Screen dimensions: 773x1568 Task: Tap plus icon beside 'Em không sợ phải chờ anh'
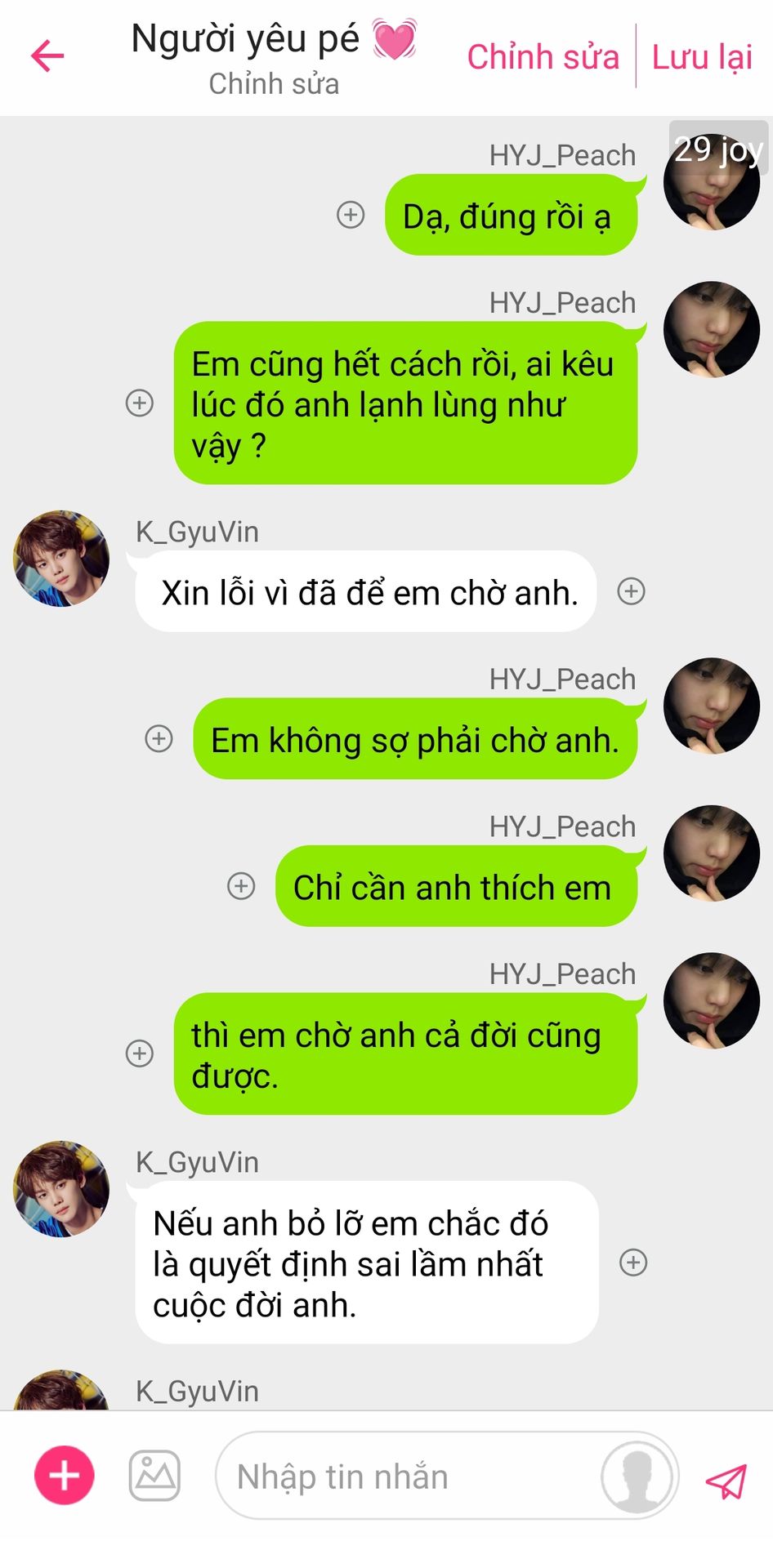(x=159, y=739)
